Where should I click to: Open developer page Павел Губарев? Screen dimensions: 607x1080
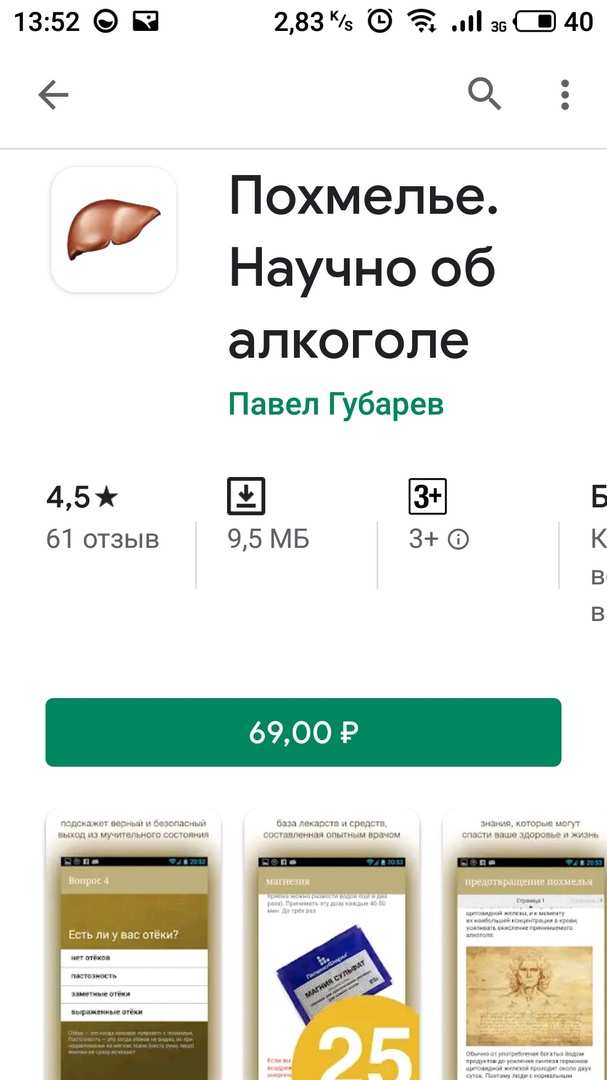point(336,404)
